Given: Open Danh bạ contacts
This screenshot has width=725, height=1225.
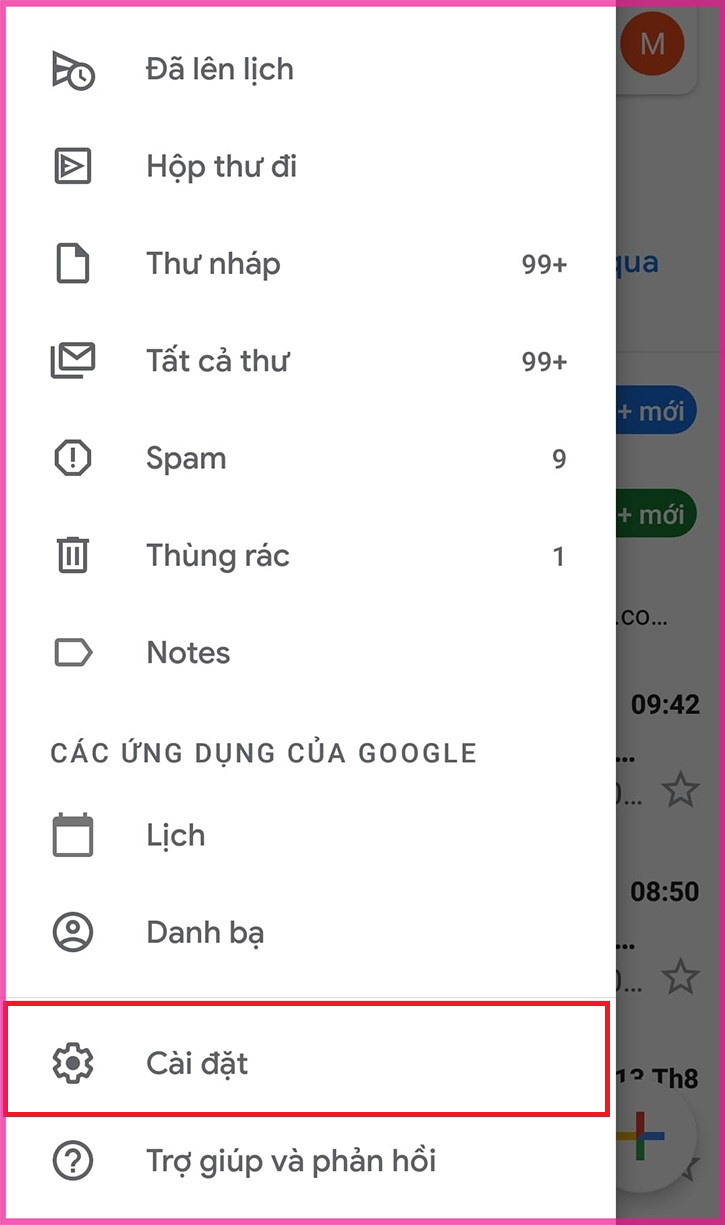Looking at the screenshot, I should [x=308, y=932].
